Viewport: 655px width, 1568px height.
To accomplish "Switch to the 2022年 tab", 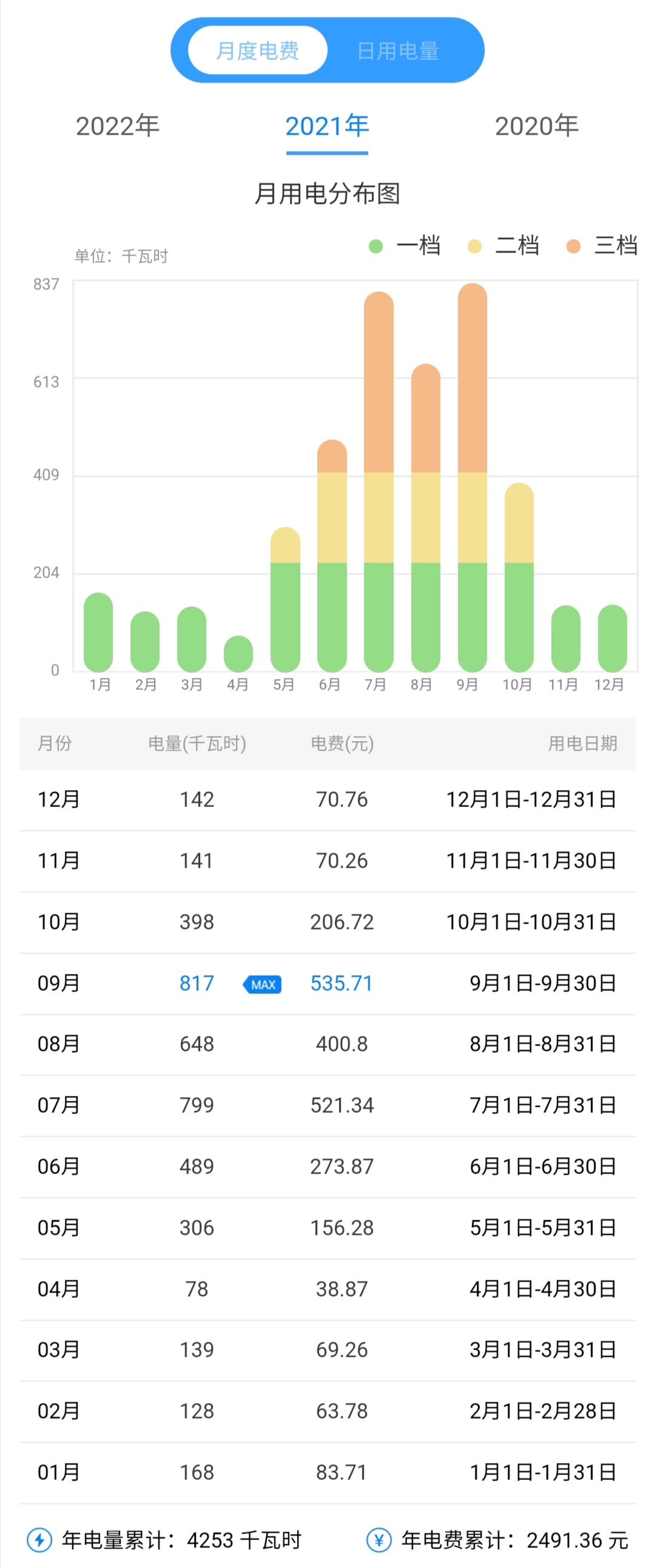I will [118, 126].
